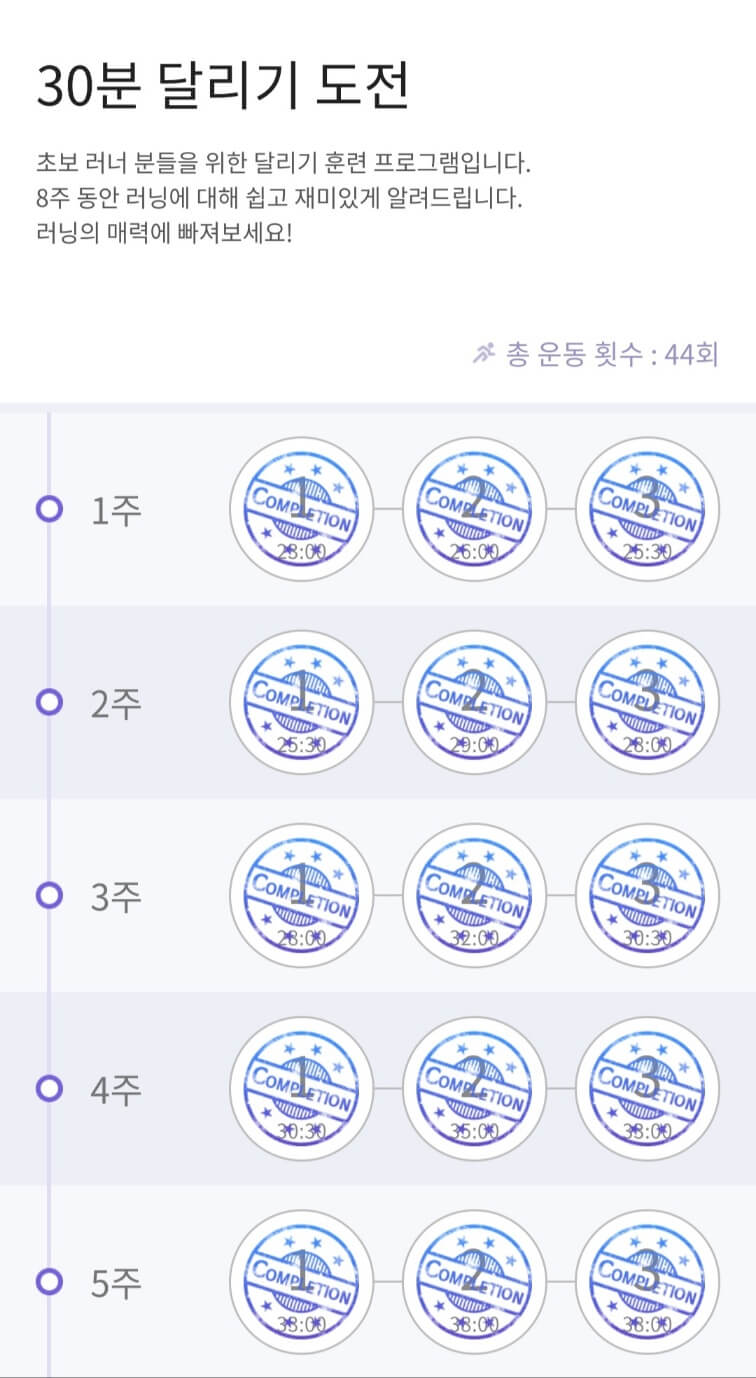Click the 25:30 completion stamp in week 1
756x1378 pixels.
coord(646,510)
